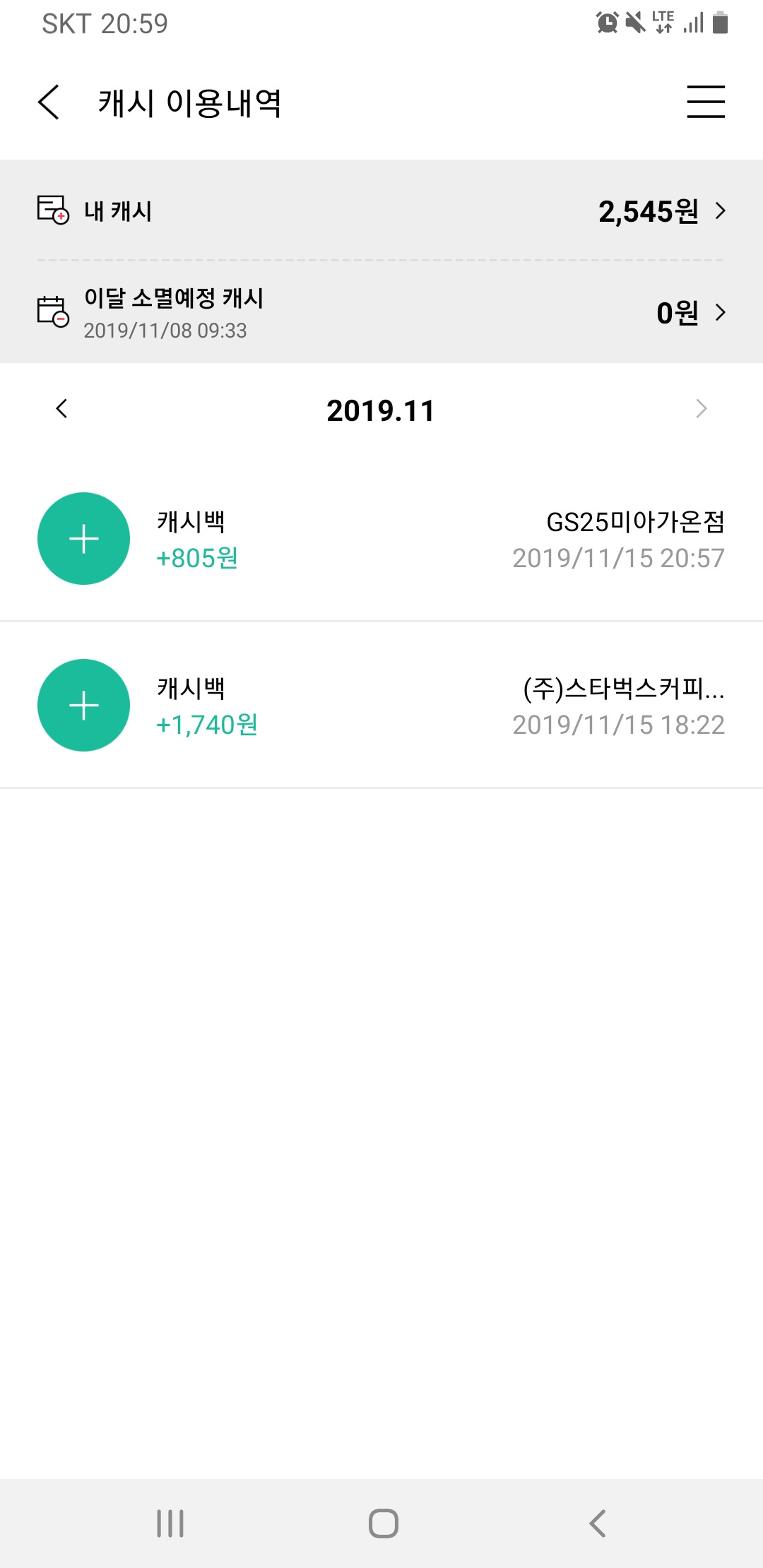Screen dimensions: 763x1568
Task: Open the GS25미아가온점 cashback entry
Action: (381, 539)
